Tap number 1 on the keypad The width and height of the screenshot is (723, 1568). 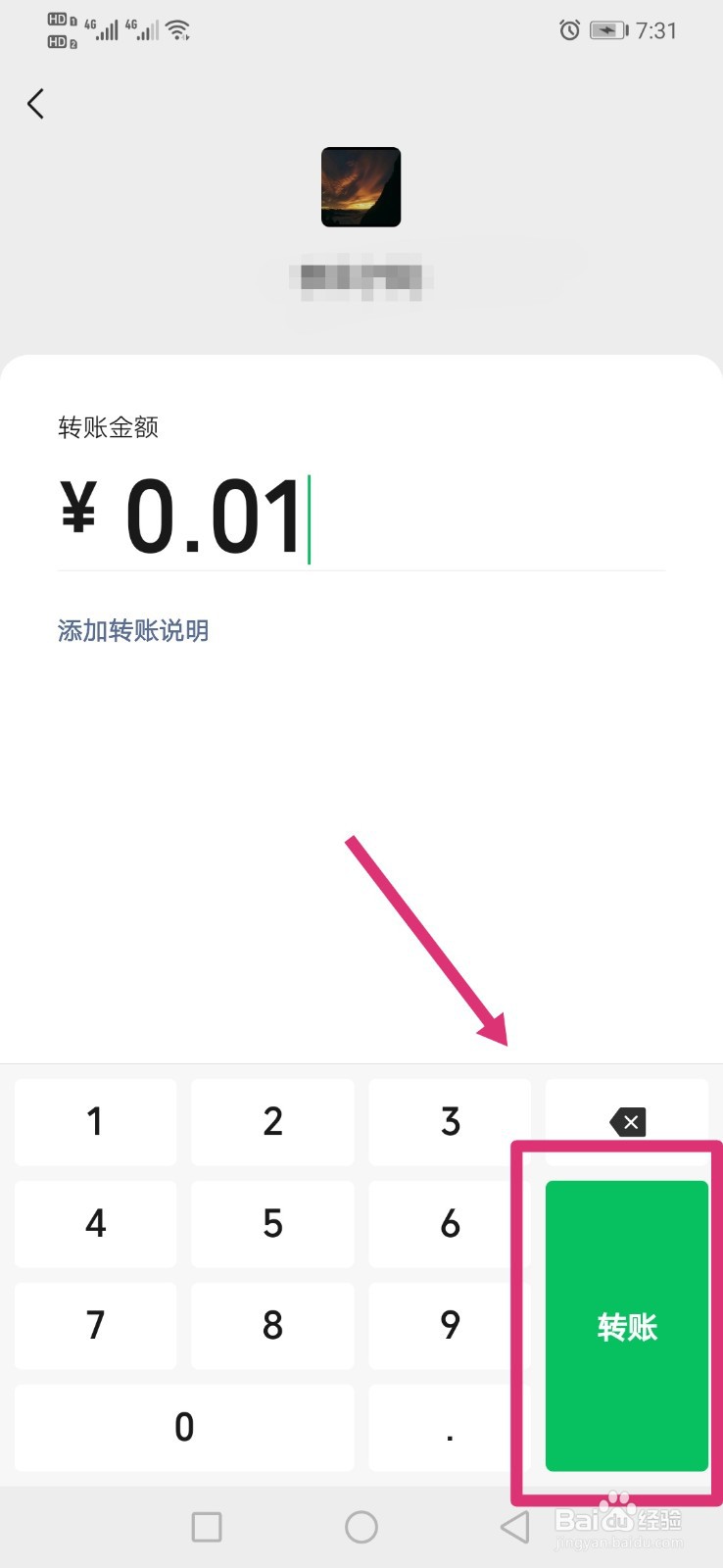[x=95, y=1122]
